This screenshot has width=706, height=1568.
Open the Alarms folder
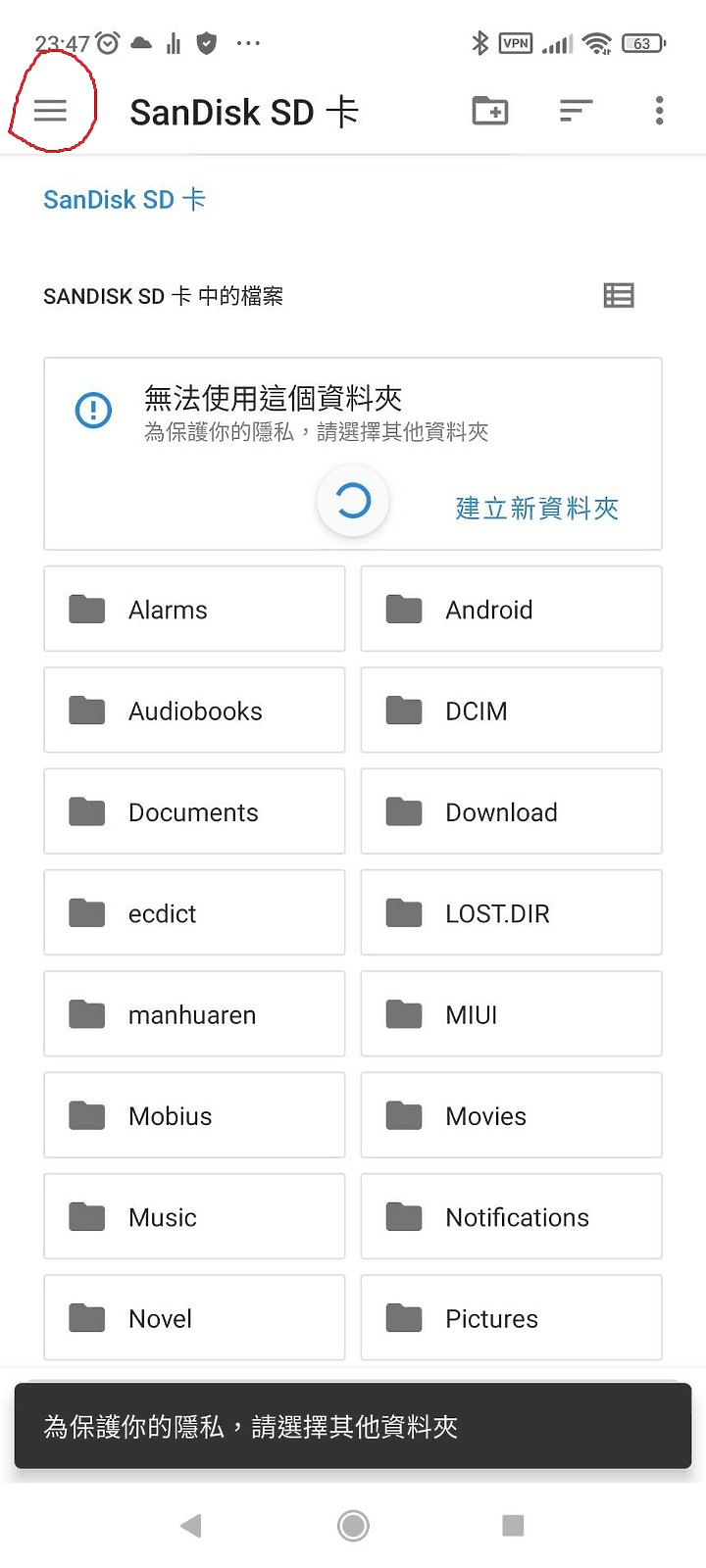[194, 609]
